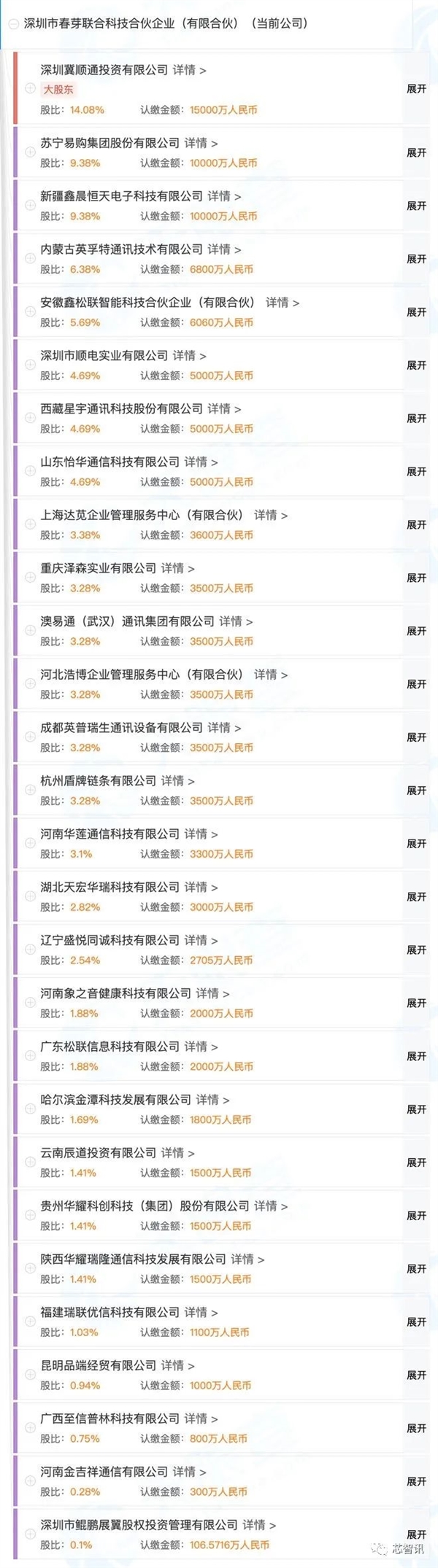View 详情 of 西藏星宇通讯科技股份有限公司

coord(224,408)
